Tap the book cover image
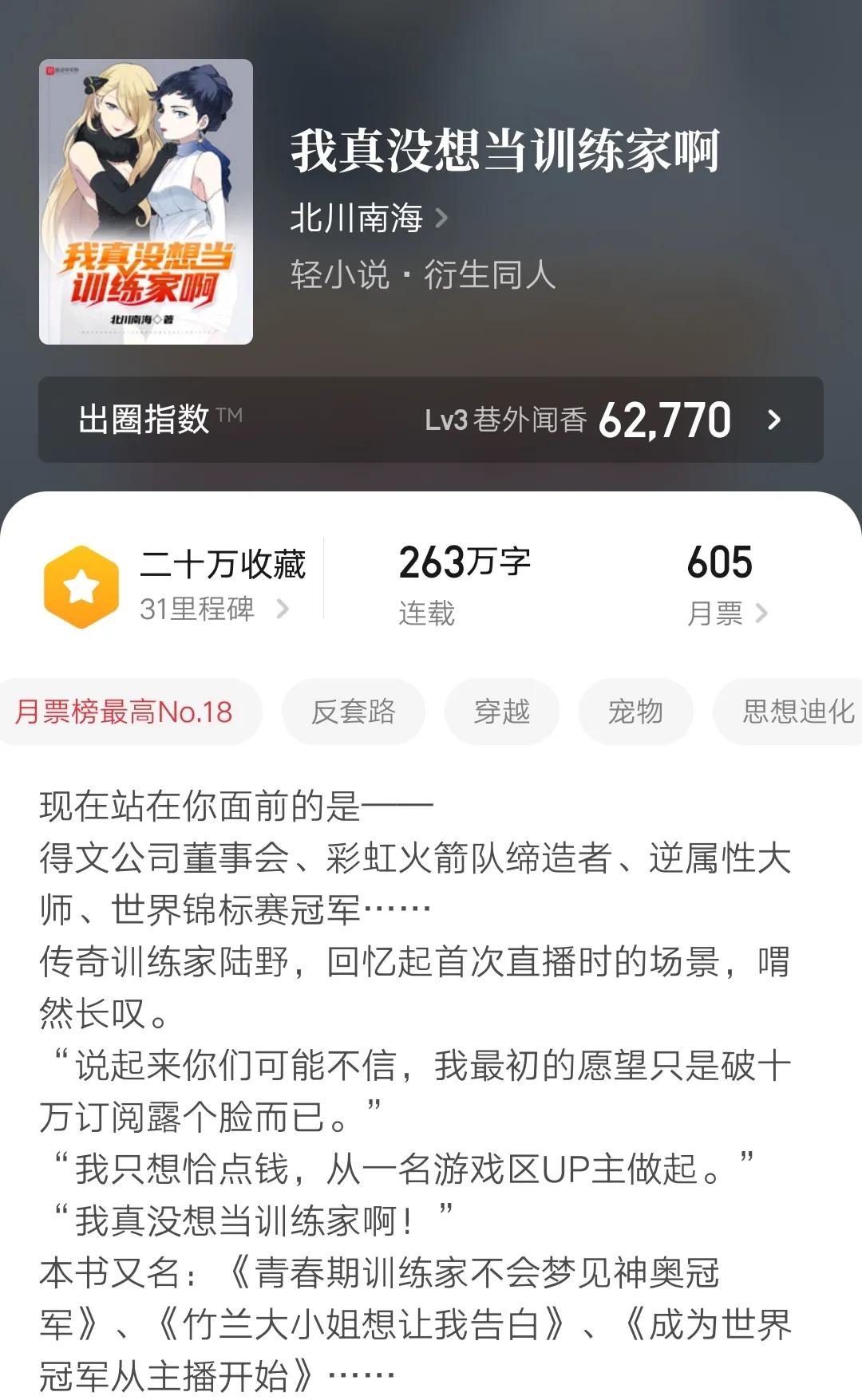862x1400 pixels. 146,202
